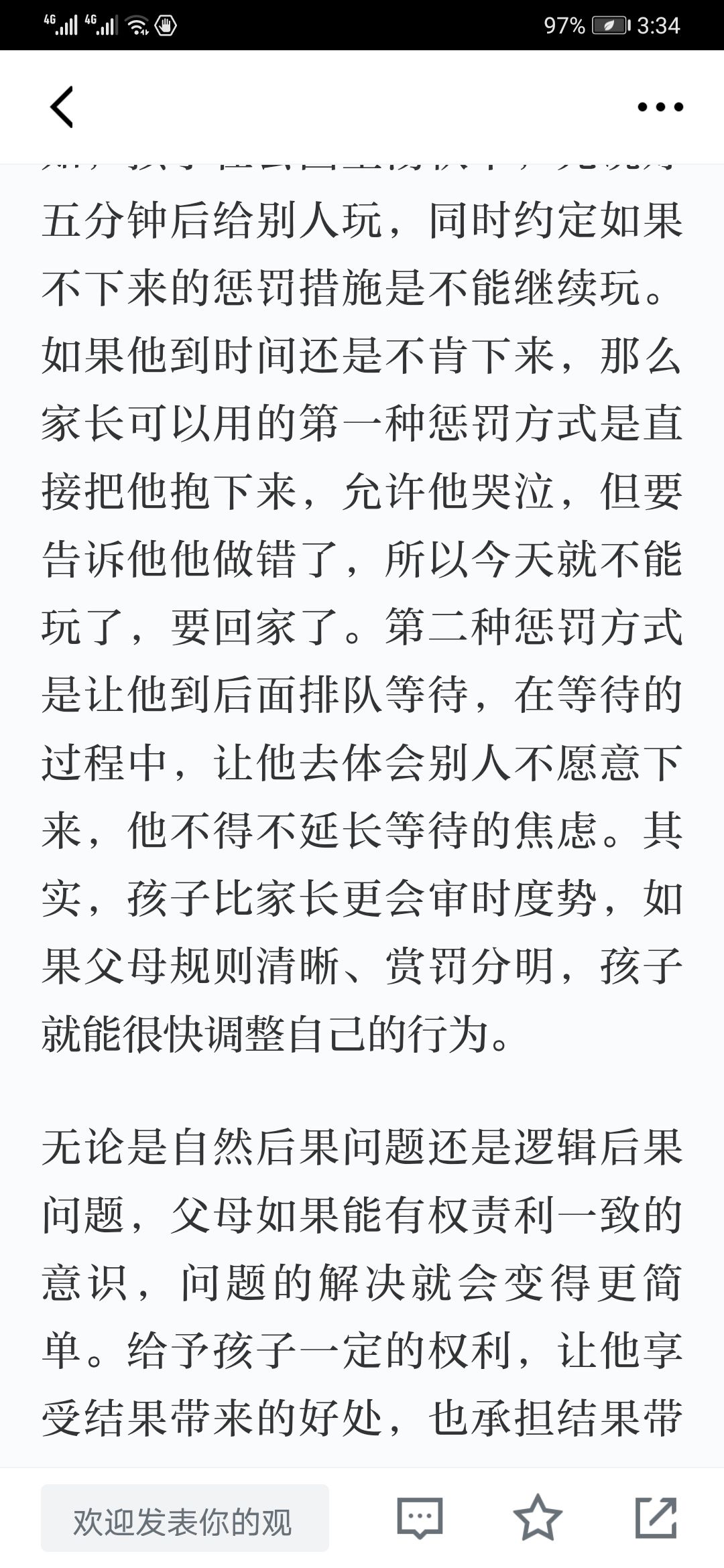Viewport: 724px width, 1568px height.
Task: Go back using the top-left arrow
Action: [62, 107]
